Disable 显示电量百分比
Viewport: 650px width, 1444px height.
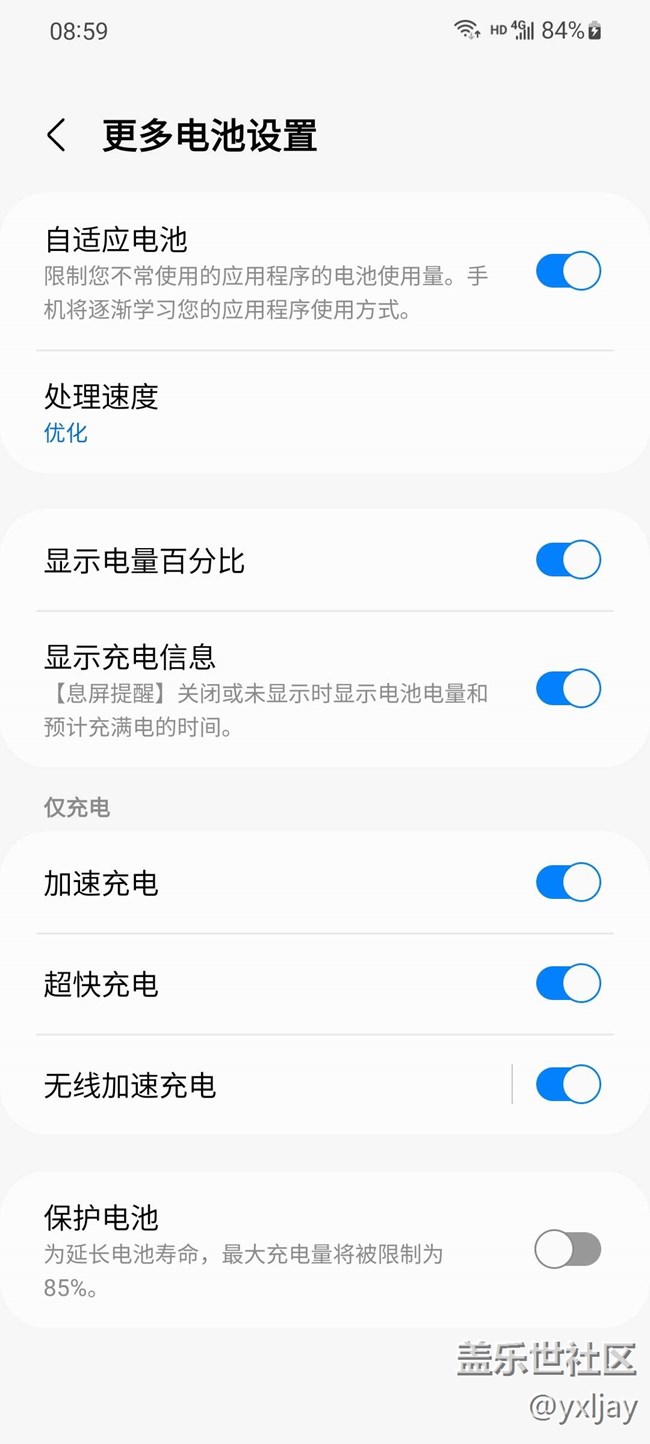(568, 560)
